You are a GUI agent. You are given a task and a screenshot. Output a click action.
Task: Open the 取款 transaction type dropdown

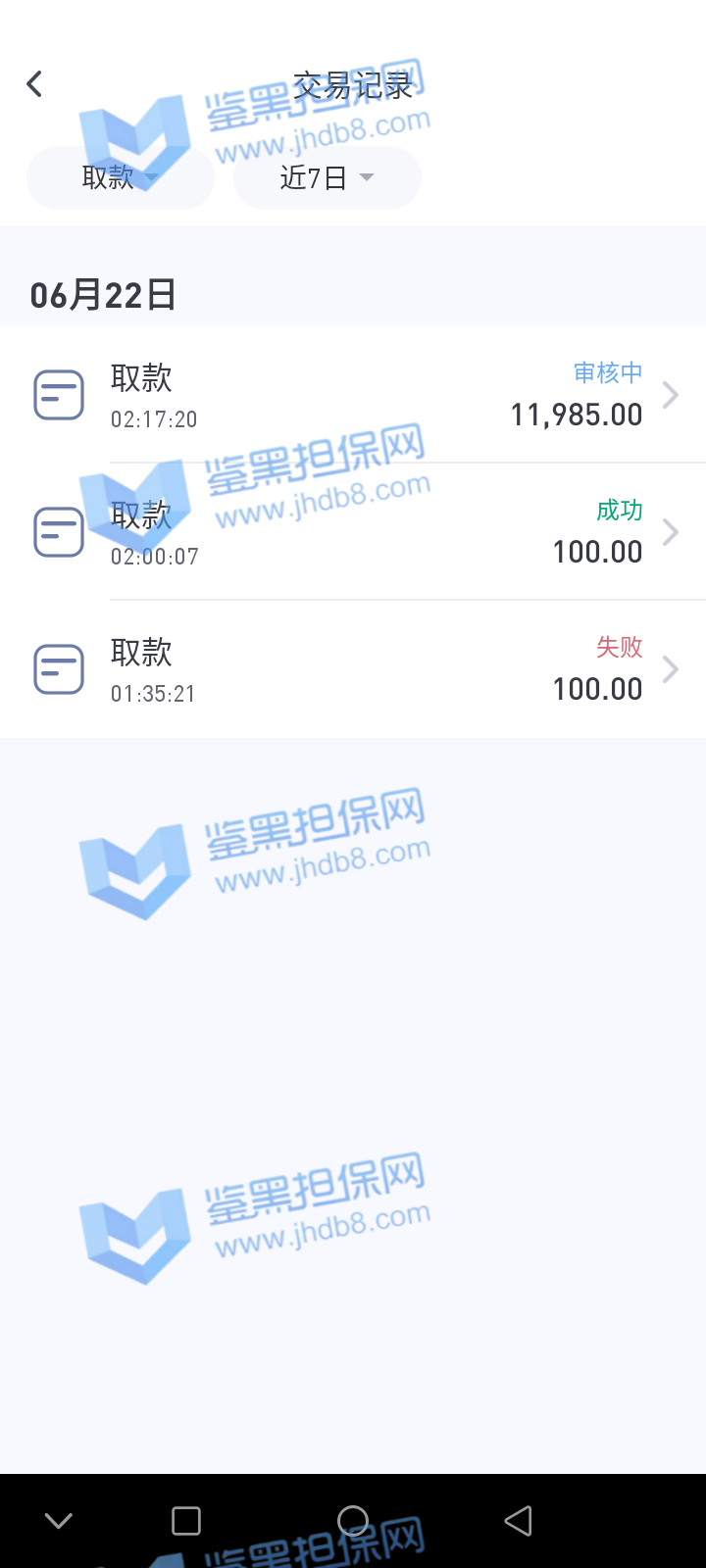click(x=120, y=177)
